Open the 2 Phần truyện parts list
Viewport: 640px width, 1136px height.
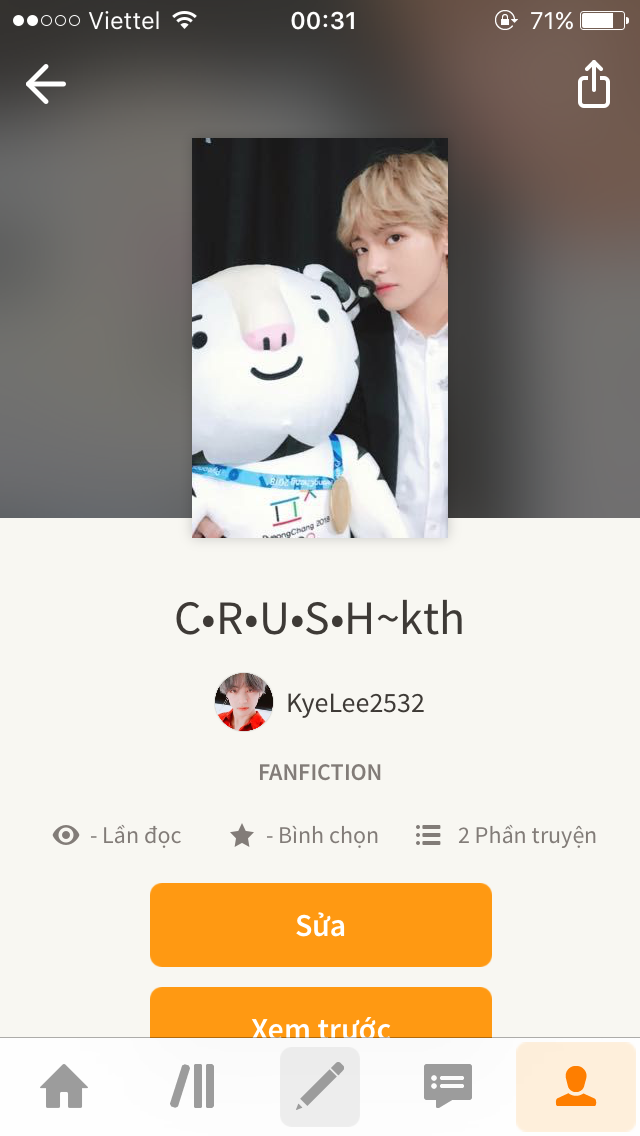point(506,836)
